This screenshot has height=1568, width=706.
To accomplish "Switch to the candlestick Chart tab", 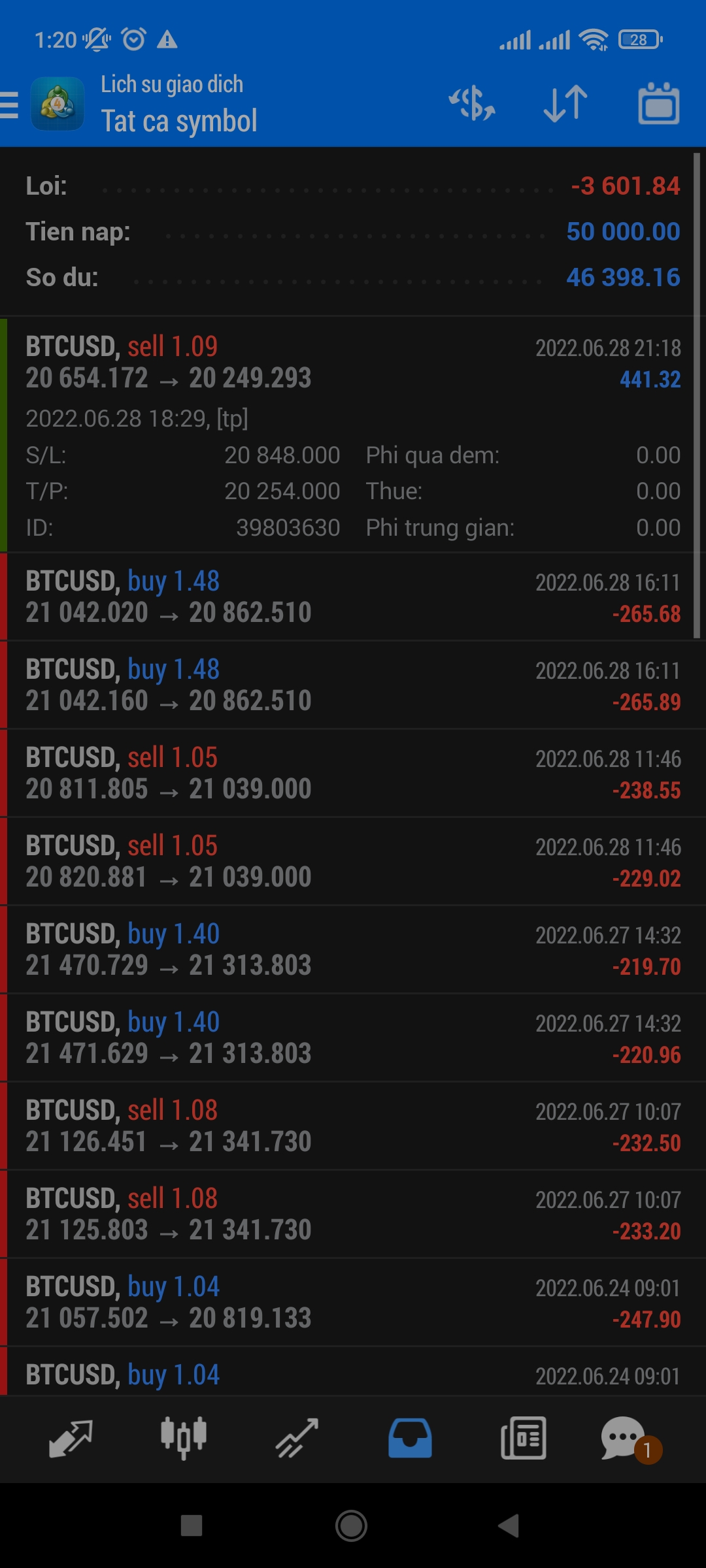I will click(184, 1438).
